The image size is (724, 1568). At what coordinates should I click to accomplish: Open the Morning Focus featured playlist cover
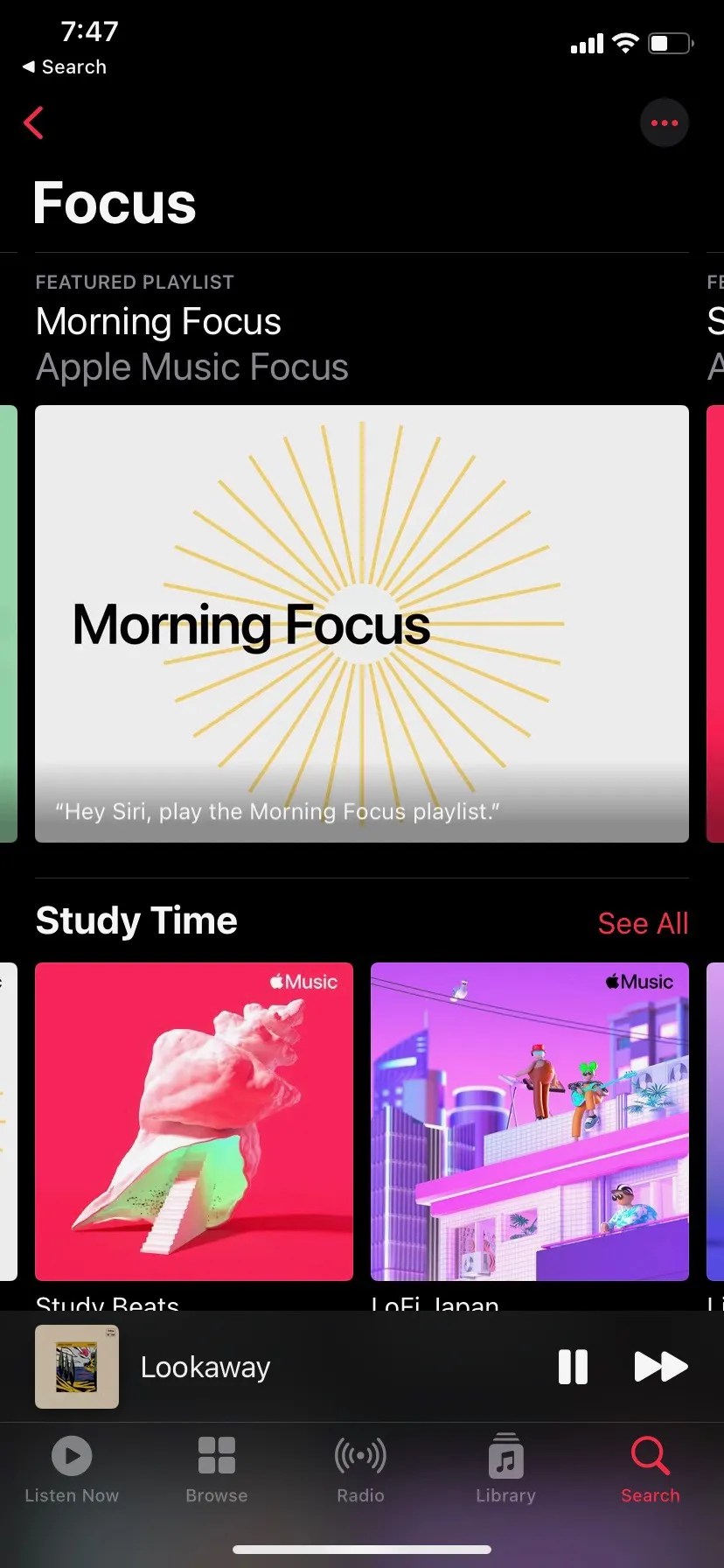pyautogui.click(x=361, y=623)
